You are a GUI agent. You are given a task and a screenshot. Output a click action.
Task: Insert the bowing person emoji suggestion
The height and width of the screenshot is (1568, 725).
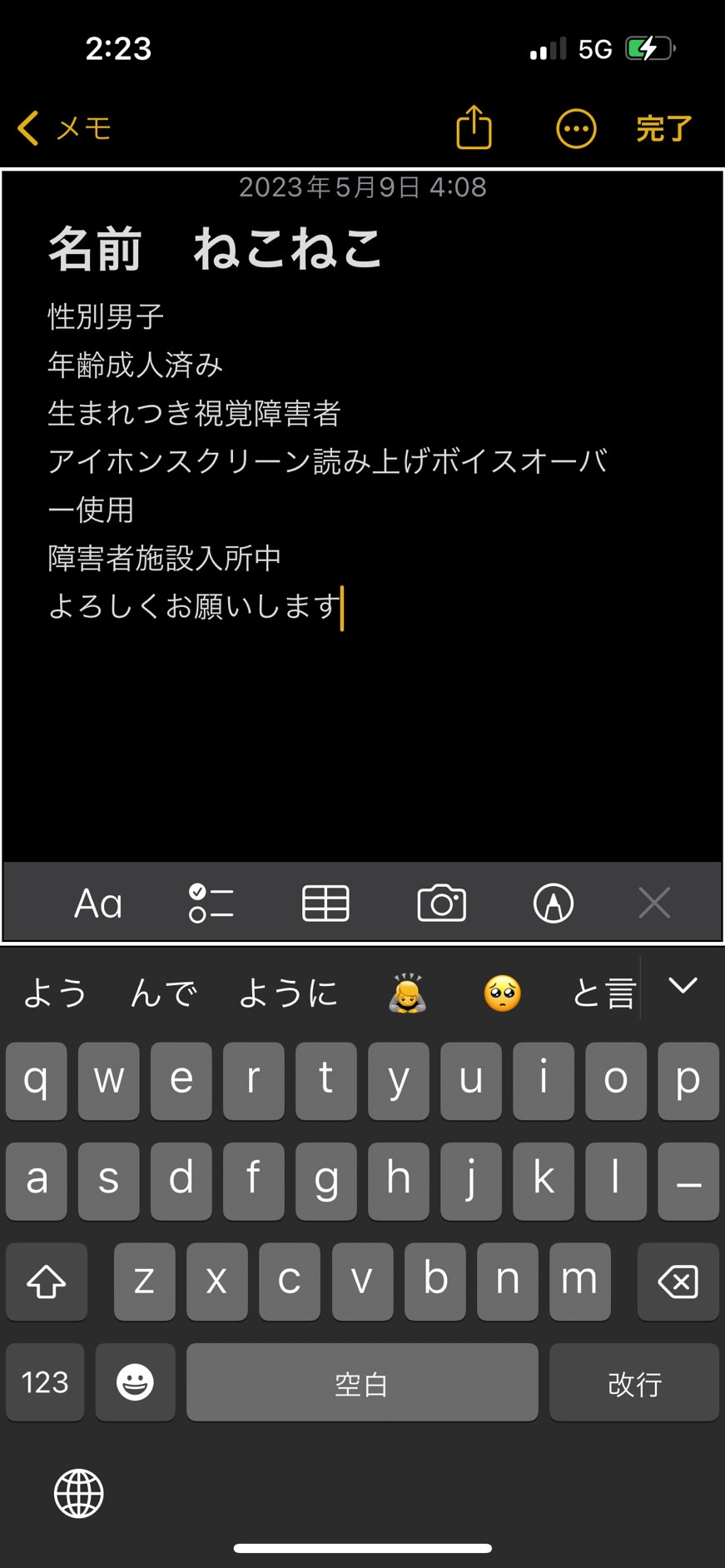pyautogui.click(x=407, y=993)
